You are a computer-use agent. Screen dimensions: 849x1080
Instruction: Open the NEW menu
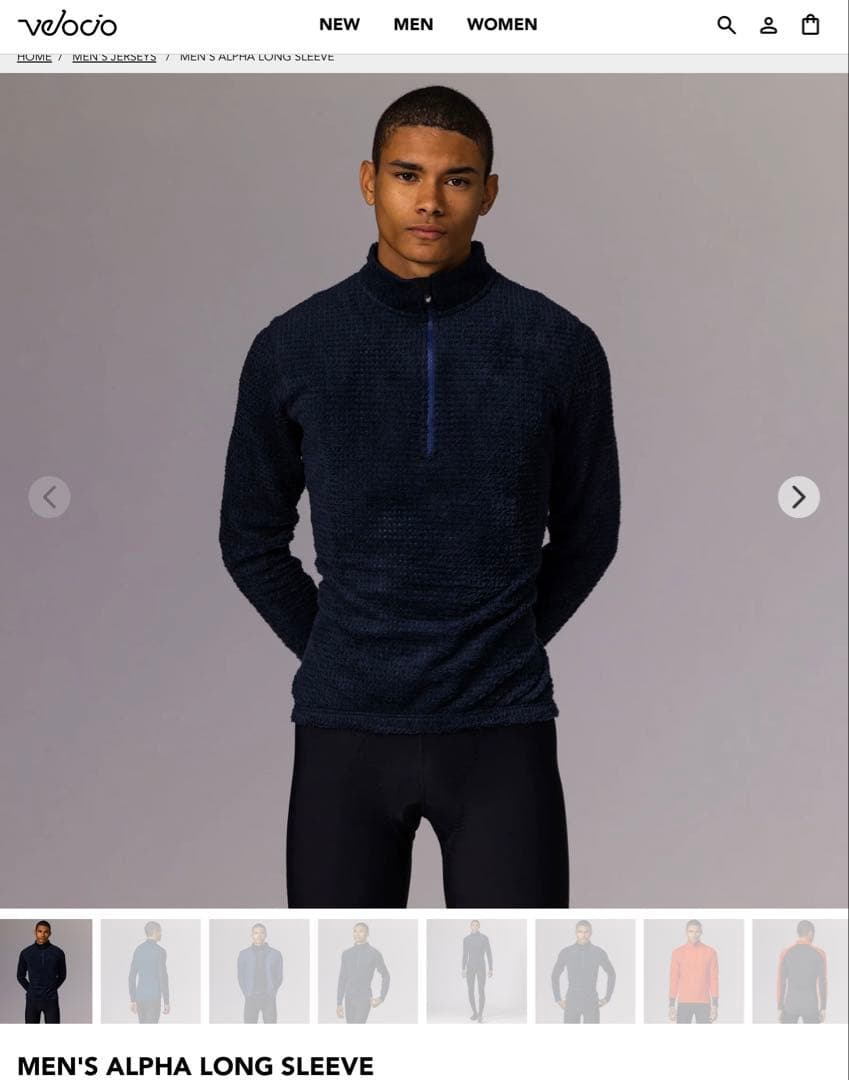point(339,24)
